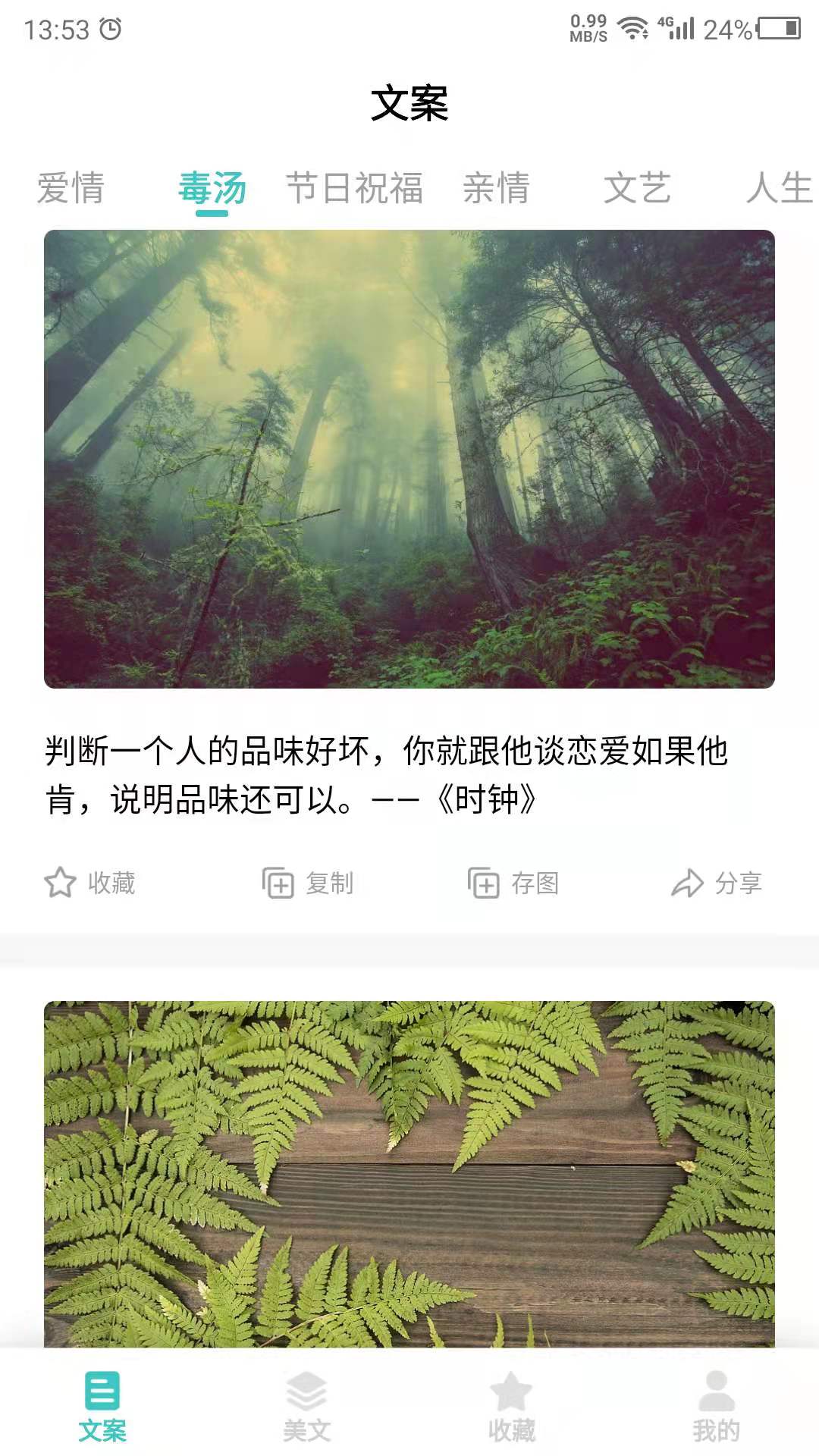819x1456 pixels.
Task: Switch to the 爱情 category tab
Action: coord(74,190)
